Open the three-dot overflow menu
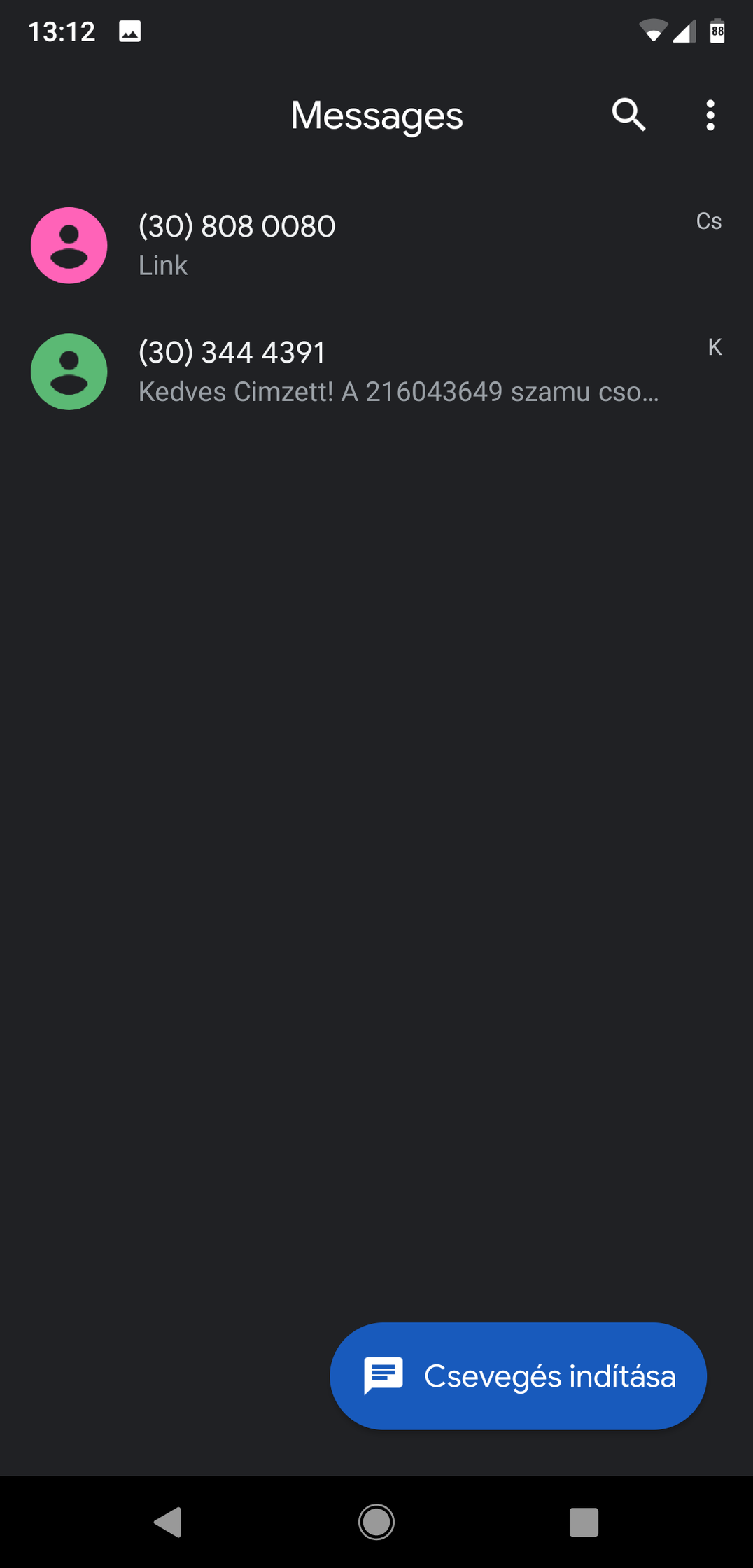The image size is (753, 1568). click(710, 115)
